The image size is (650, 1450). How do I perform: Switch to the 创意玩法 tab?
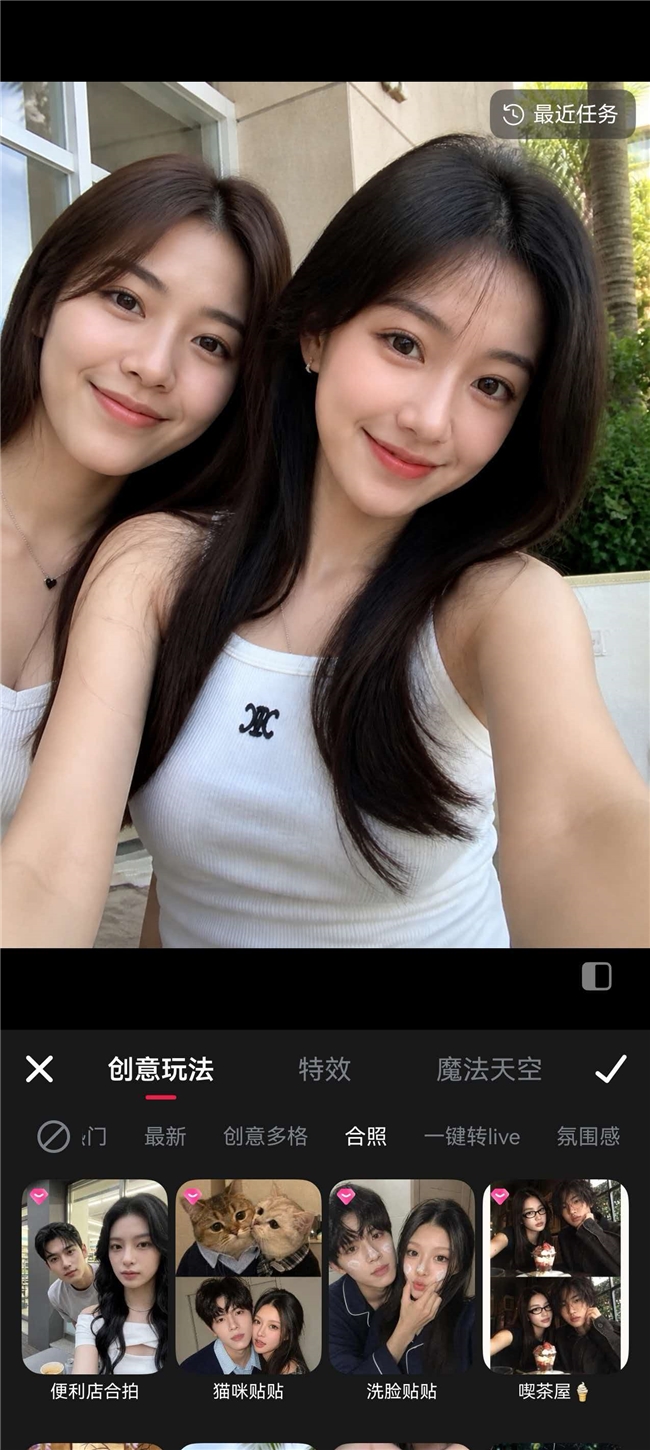160,1069
